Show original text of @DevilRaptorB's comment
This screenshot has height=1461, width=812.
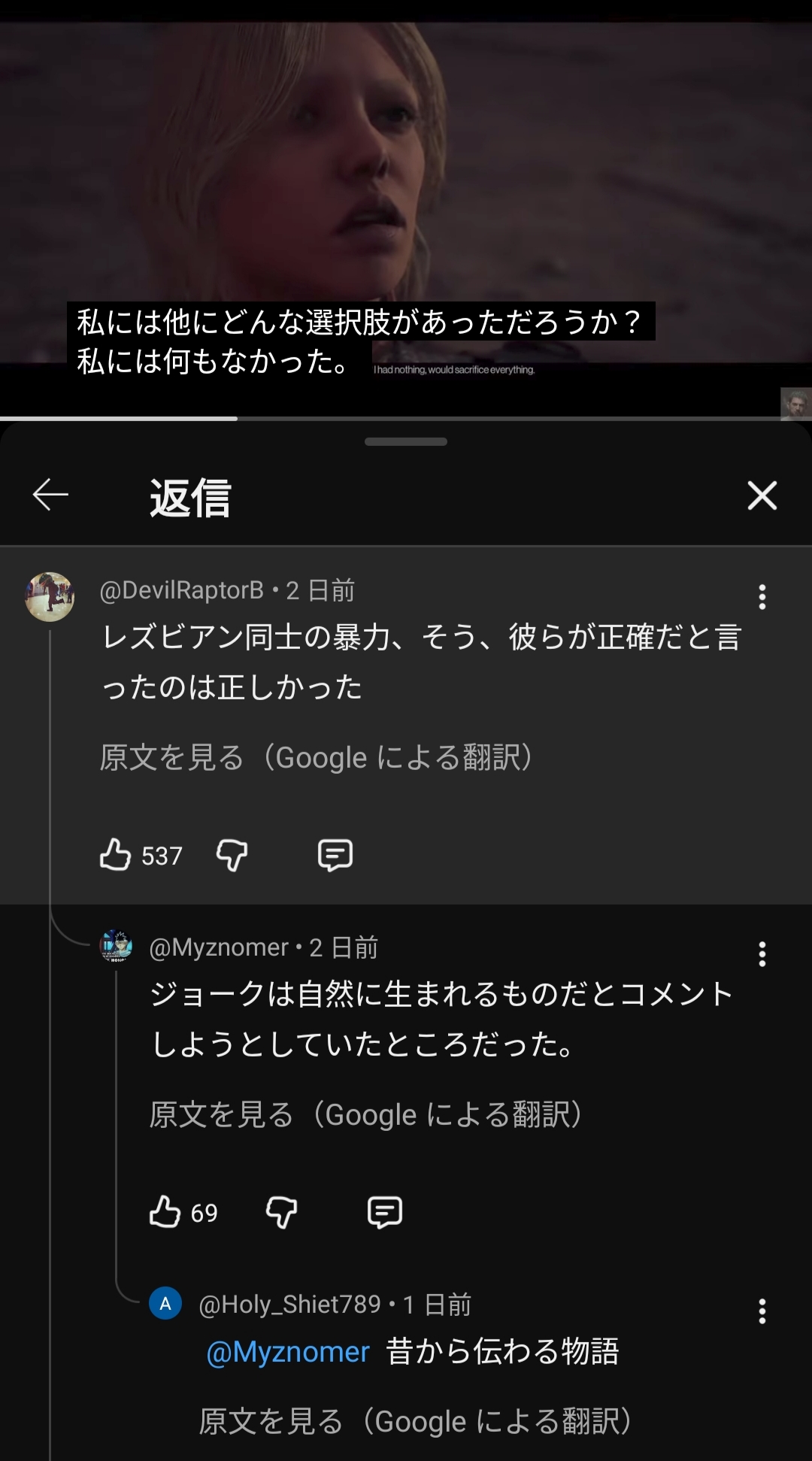point(316,757)
